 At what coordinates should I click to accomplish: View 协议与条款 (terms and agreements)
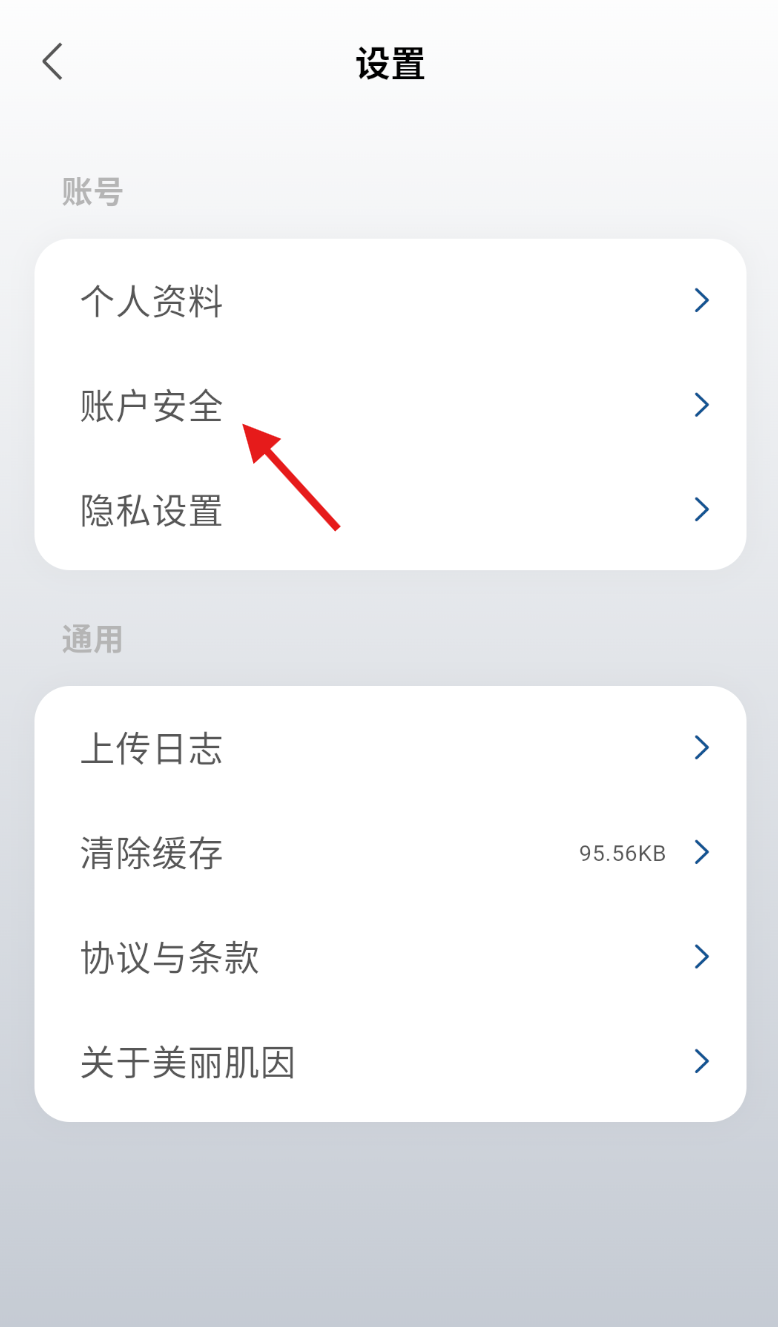point(390,957)
